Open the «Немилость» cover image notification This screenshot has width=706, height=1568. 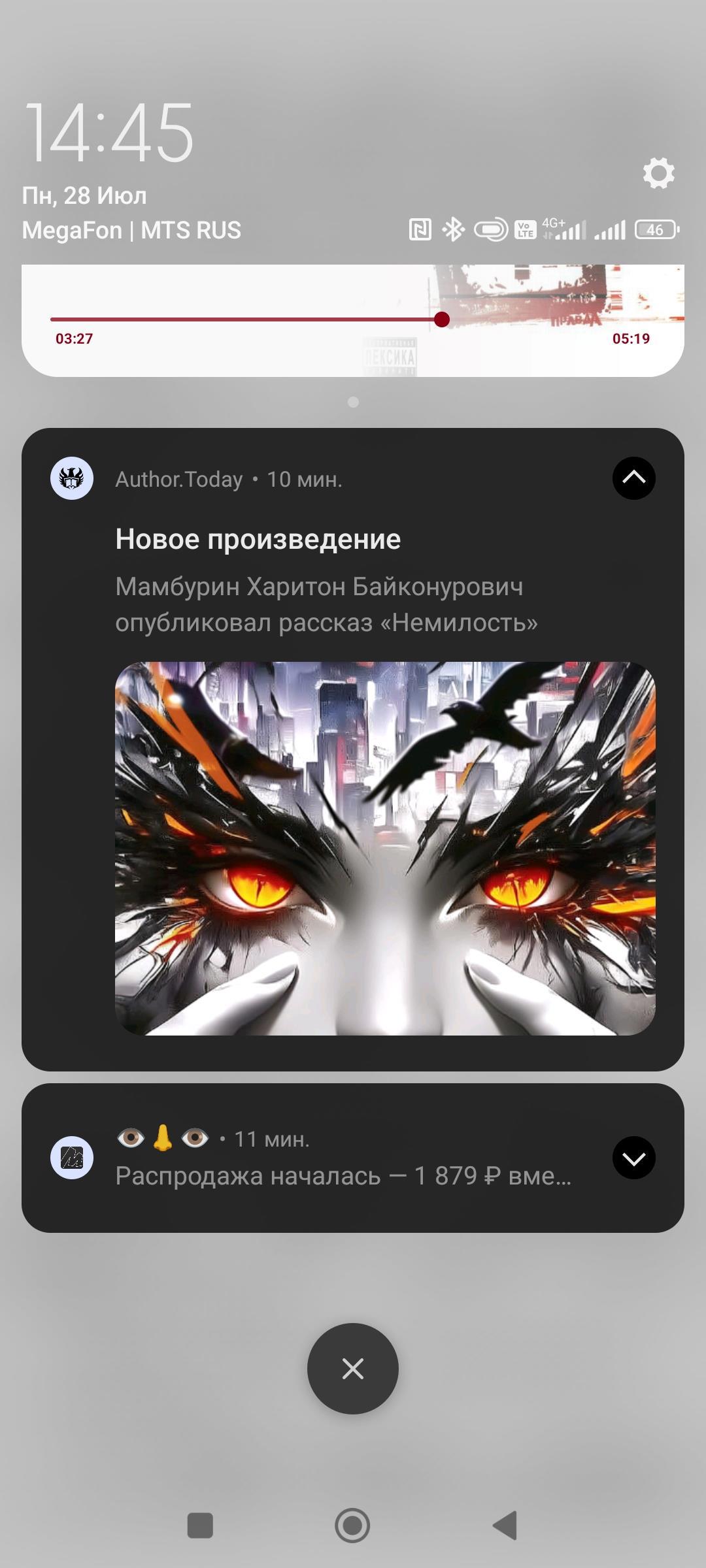coord(385,848)
